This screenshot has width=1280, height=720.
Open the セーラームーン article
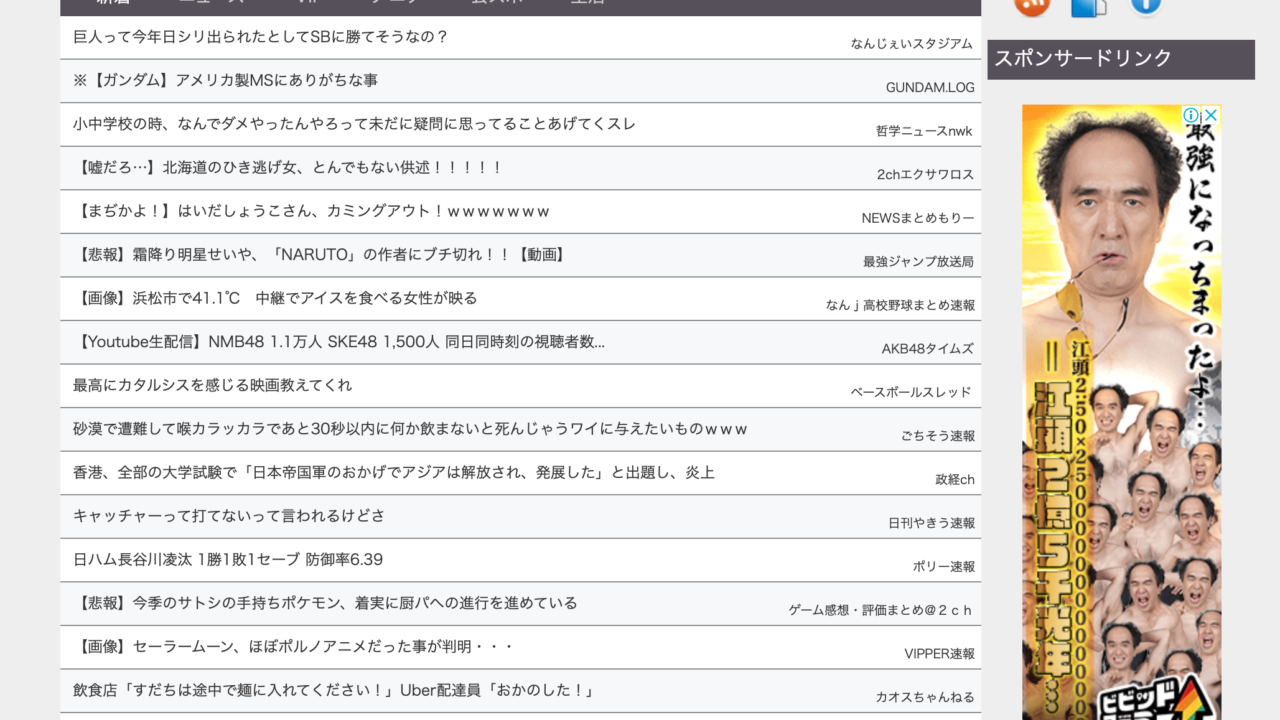pos(293,647)
